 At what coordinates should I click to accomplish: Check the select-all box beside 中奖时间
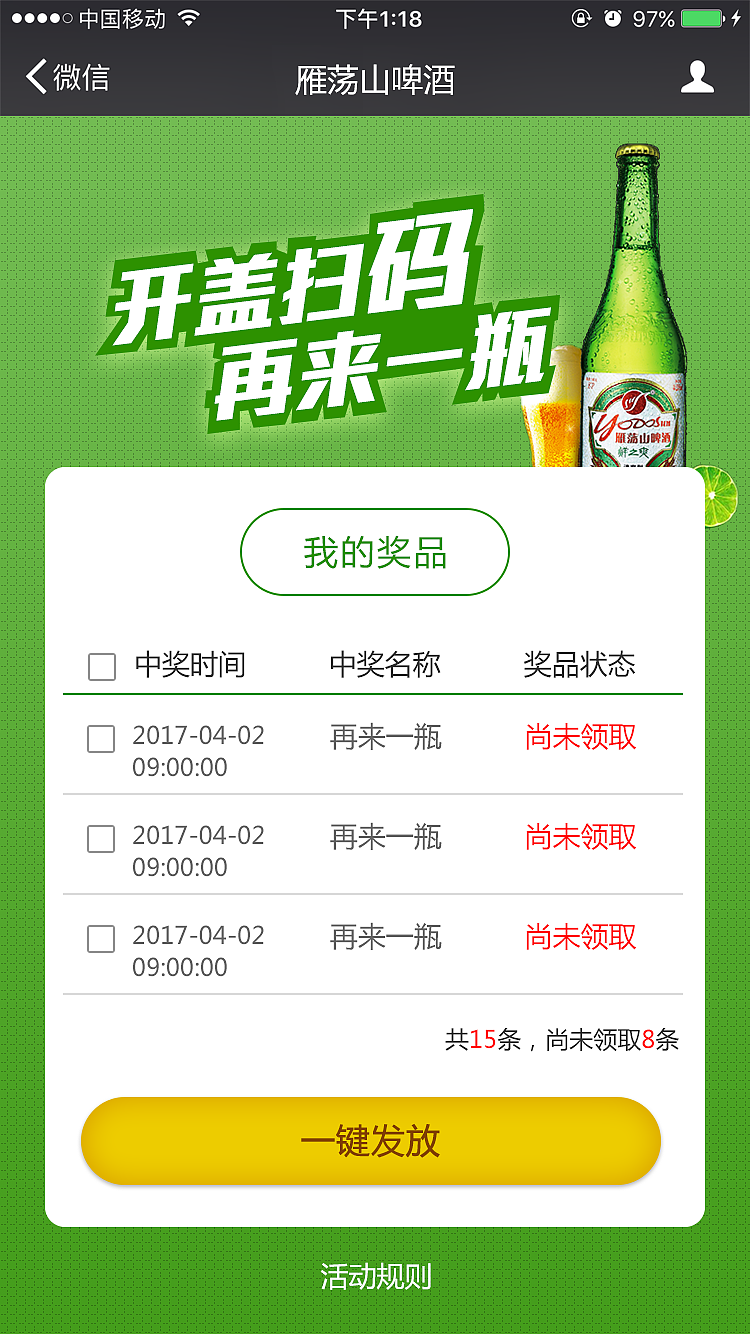pyautogui.click(x=102, y=667)
